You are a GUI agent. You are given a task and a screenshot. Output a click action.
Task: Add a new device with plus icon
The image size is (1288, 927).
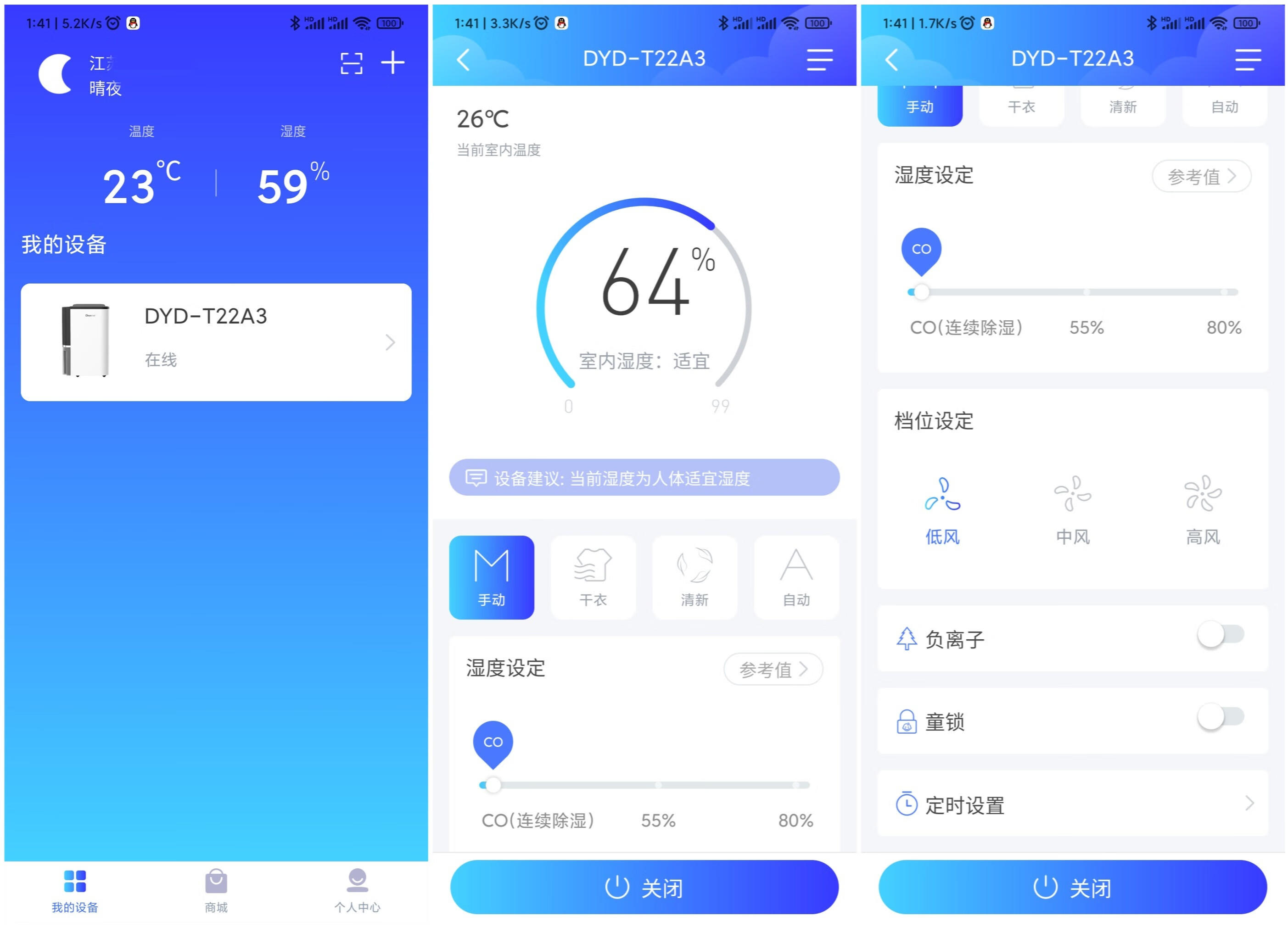click(392, 62)
